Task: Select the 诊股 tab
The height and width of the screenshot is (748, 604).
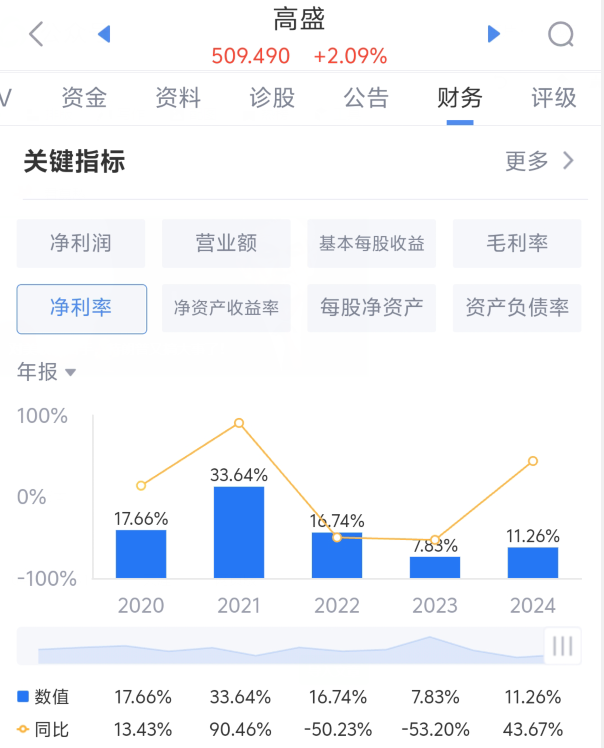Action: pyautogui.click(x=272, y=98)
